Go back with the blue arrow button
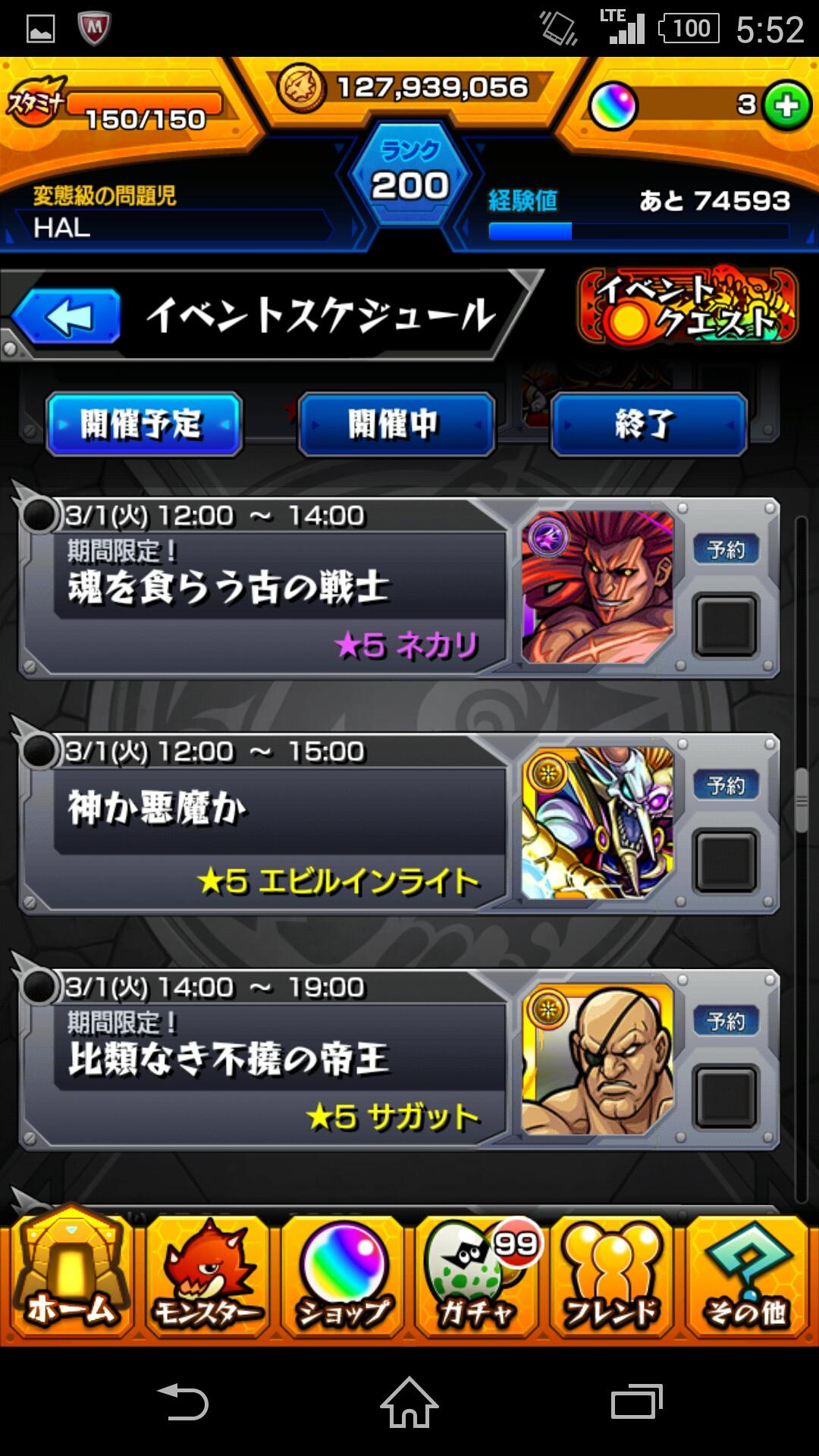Screen dimensions: 819x1456 coord(68,316)
